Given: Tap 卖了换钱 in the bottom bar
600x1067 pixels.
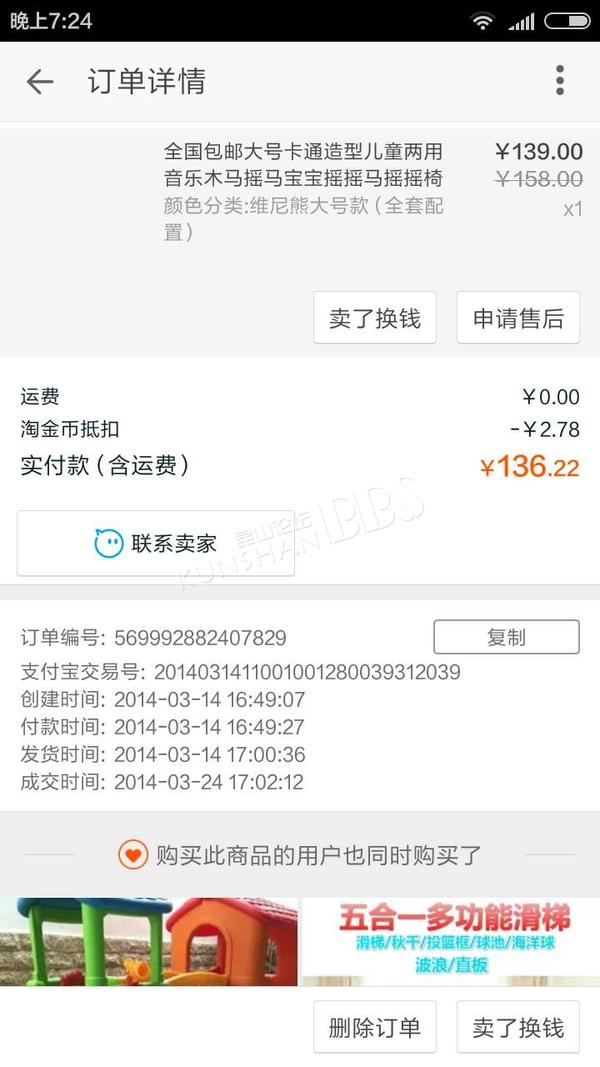Looking at the screenshot, I should coord(518,1027).
